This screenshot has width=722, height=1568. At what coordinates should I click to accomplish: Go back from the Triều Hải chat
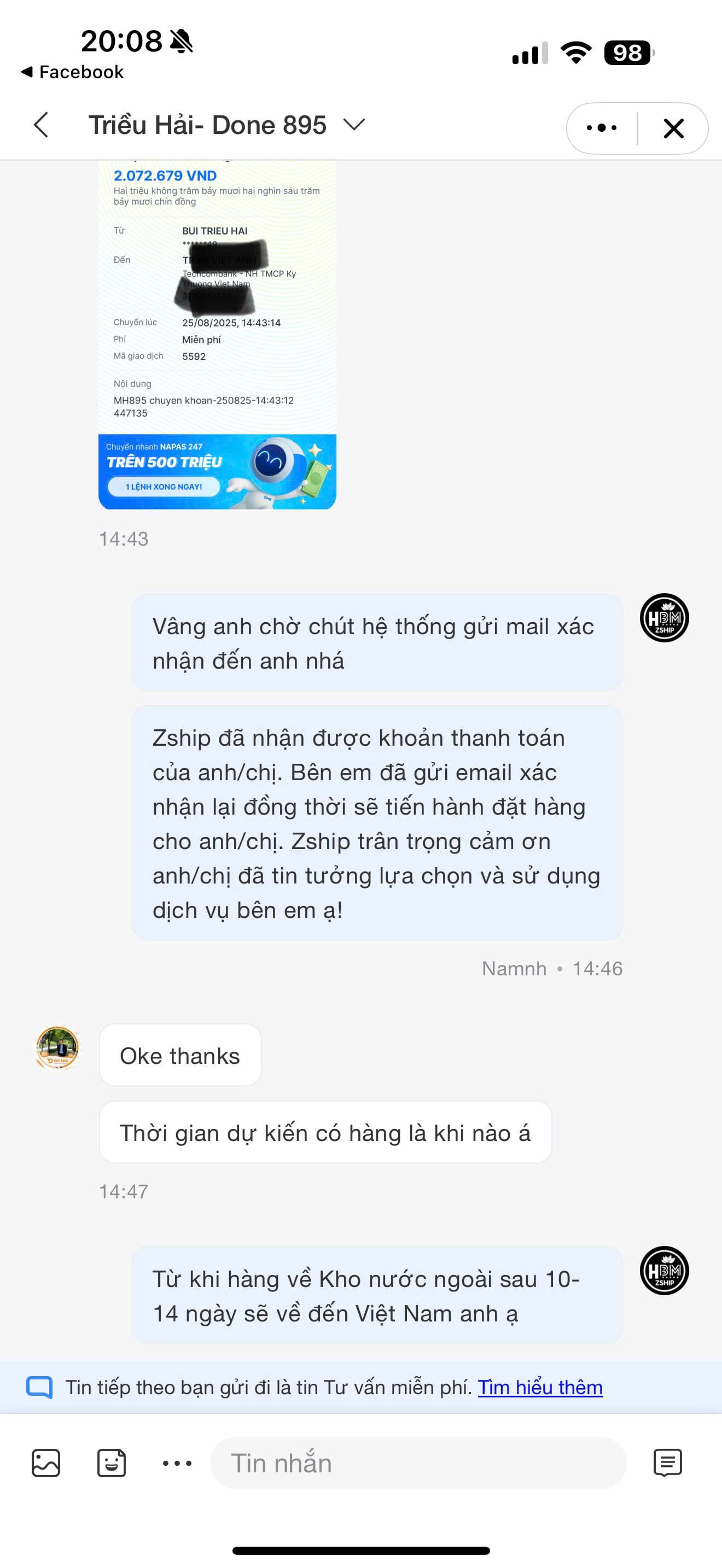(x=41, y=125)
